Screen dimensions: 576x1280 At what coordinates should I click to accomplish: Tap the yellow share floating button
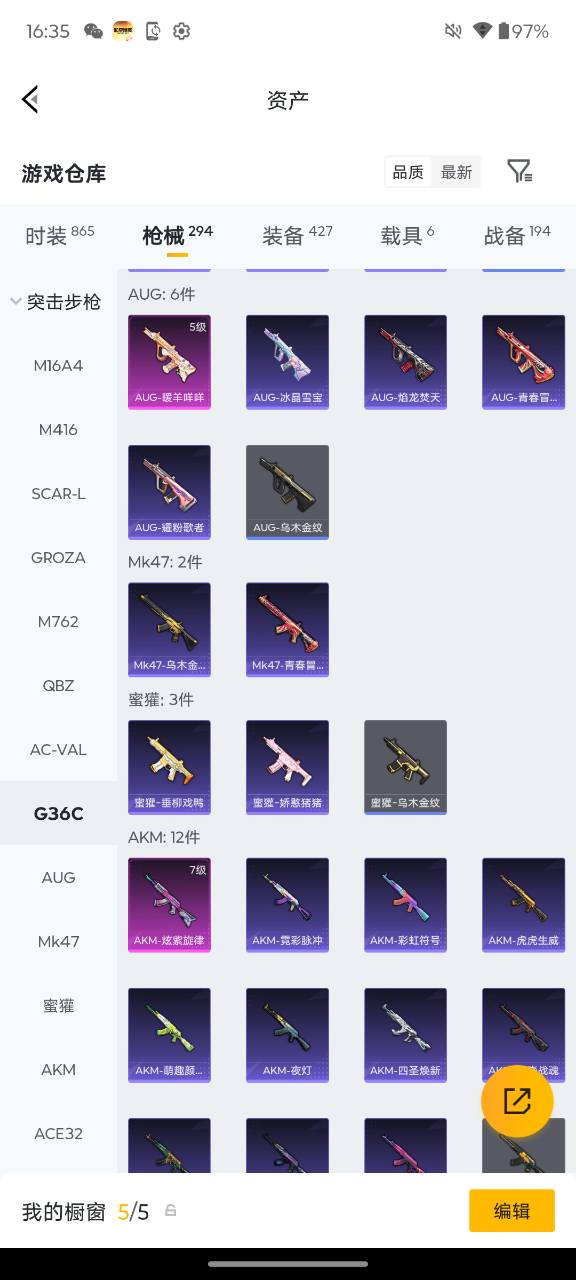517,1101
